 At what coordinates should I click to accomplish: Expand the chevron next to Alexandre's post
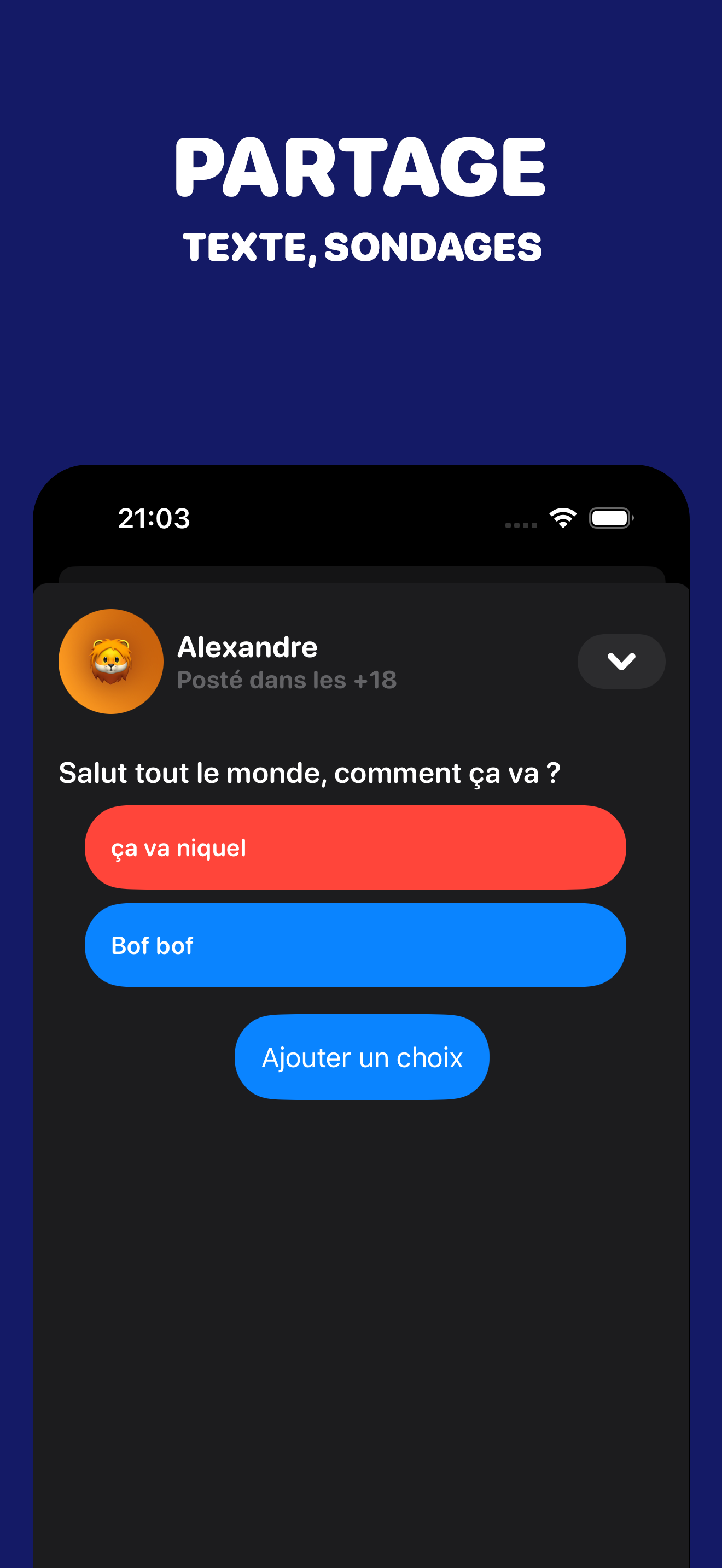tap(620, 662)
